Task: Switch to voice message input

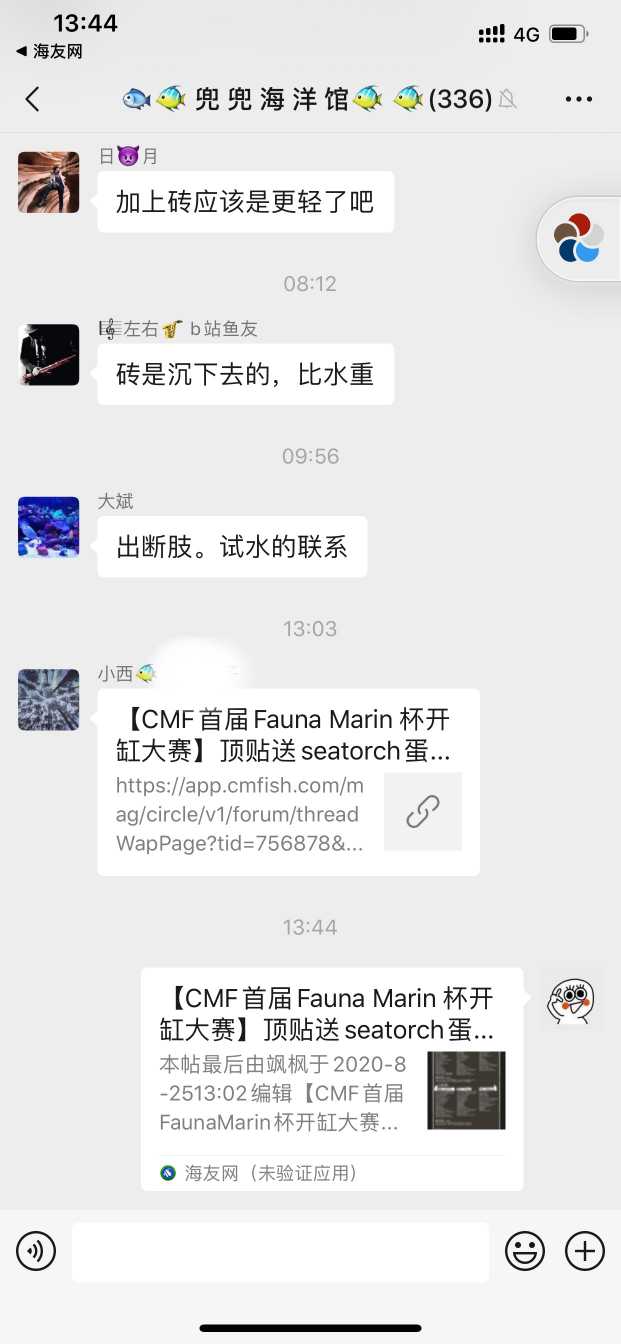Action: click(36, 1251)
